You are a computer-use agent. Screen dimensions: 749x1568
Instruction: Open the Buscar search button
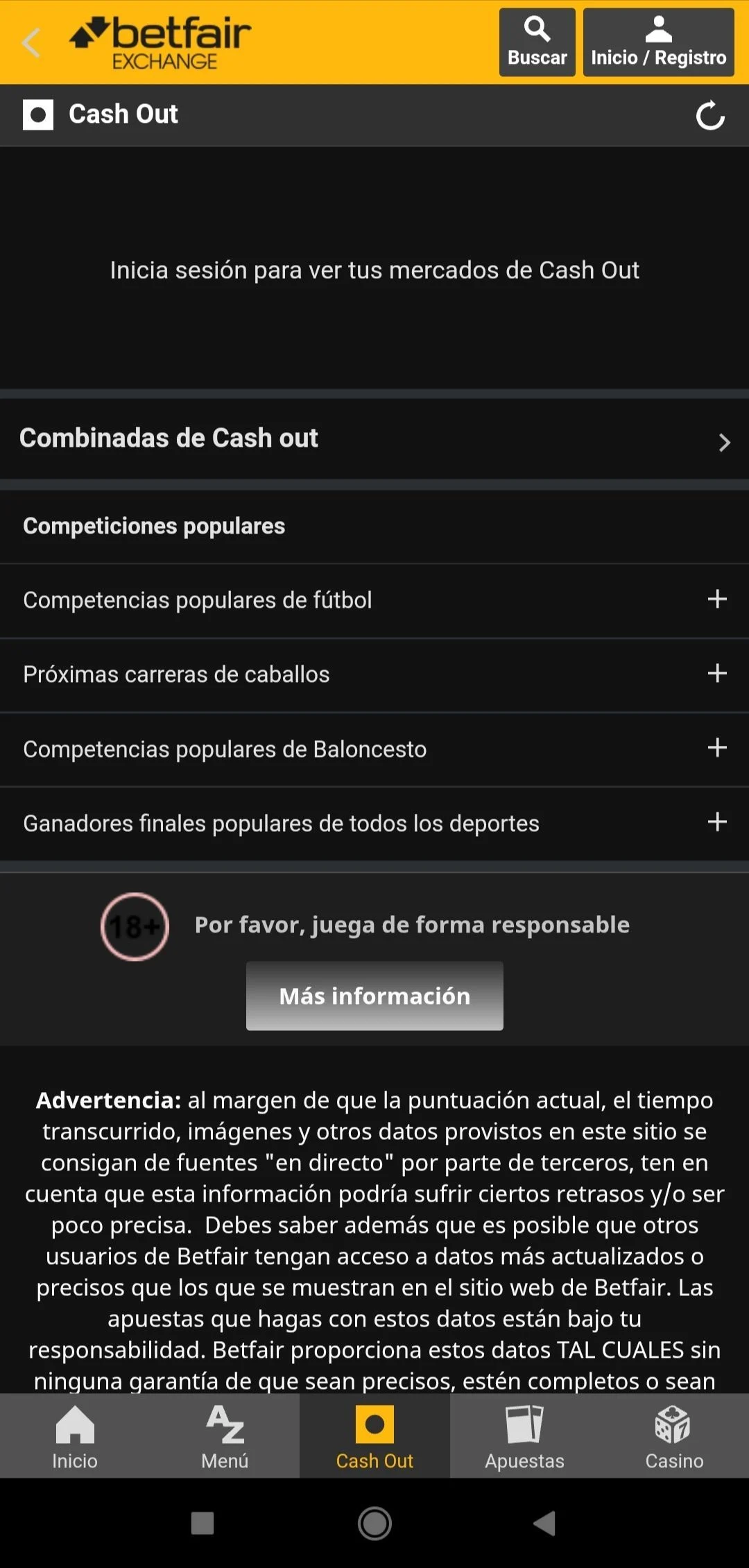pyautogui.click(x=537, y=43)
